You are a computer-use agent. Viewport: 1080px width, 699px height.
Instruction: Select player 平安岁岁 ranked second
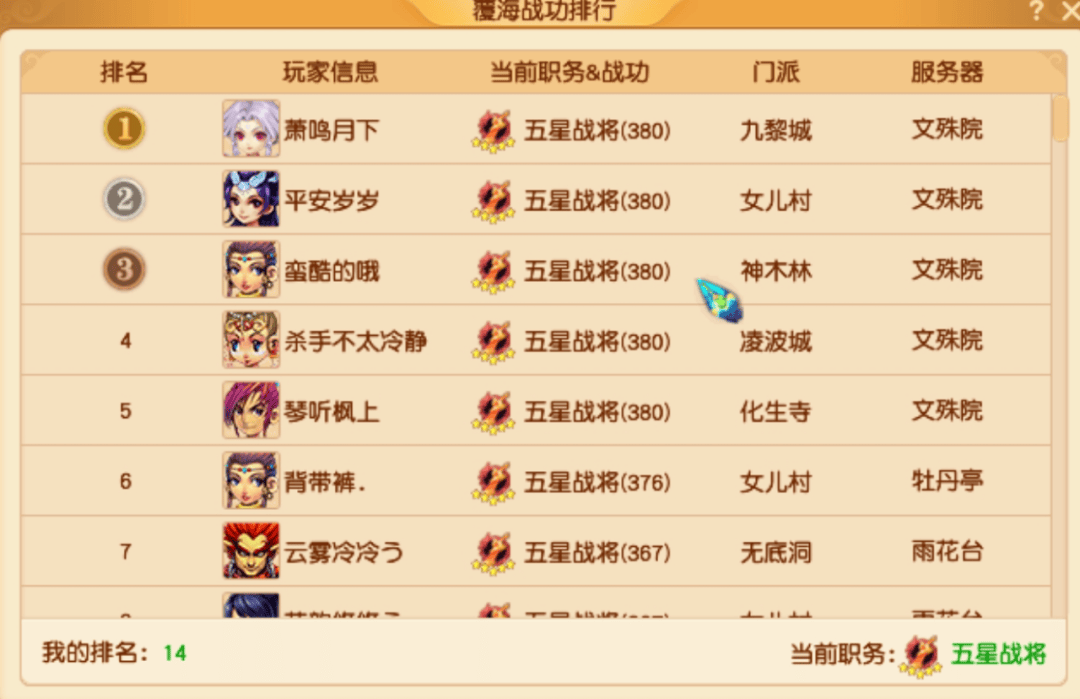click(331, 200)
